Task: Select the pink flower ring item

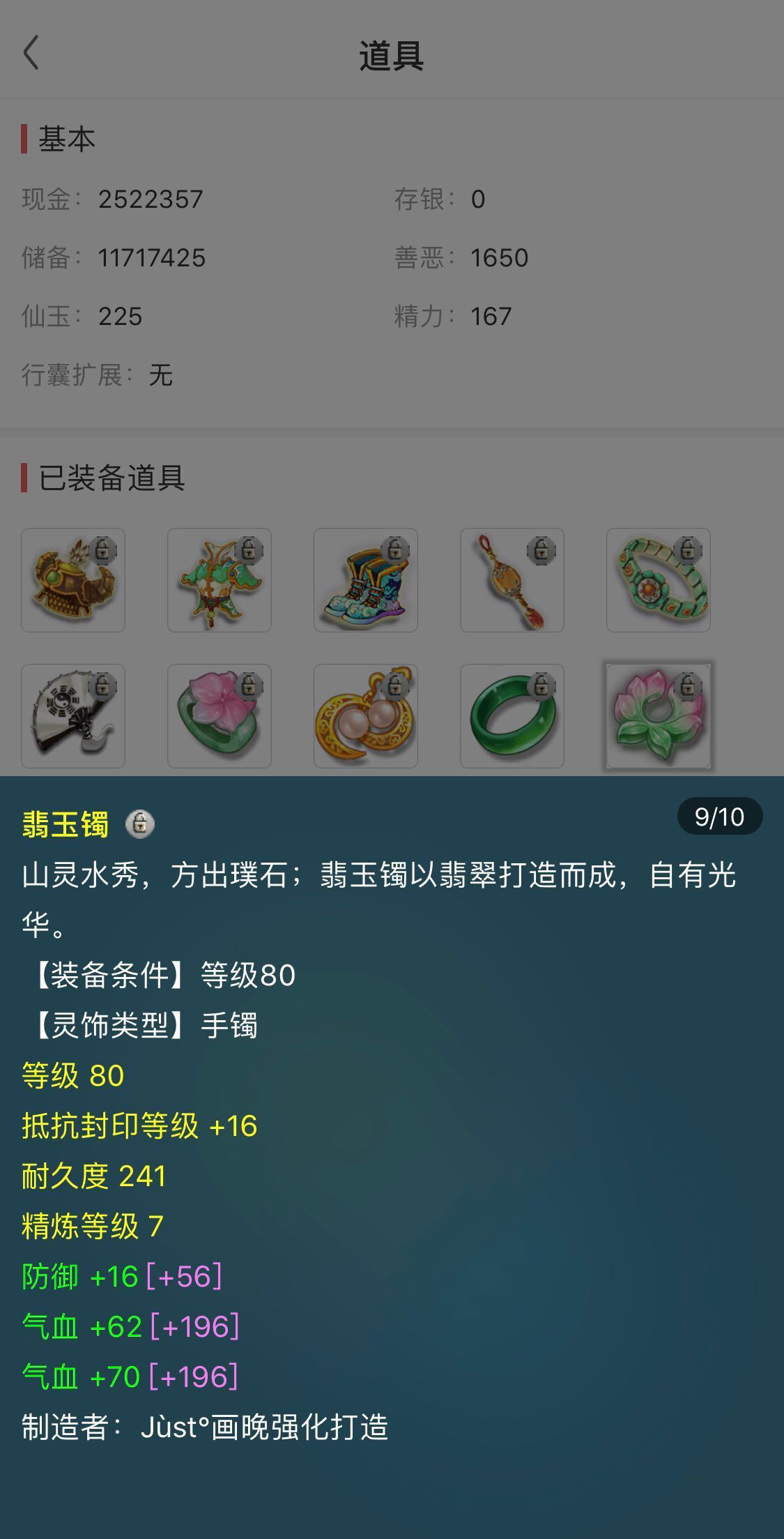Action: [x=220, y=716]
